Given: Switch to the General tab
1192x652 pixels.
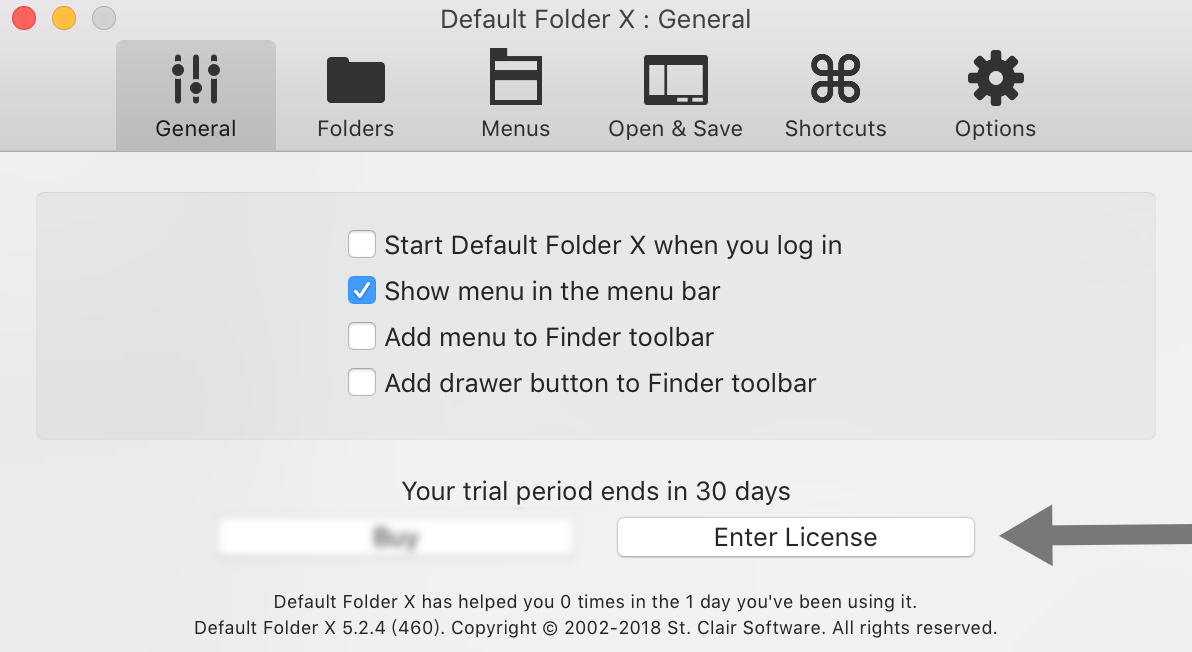Looking at the screenshot, I should (x=196, y=97).
